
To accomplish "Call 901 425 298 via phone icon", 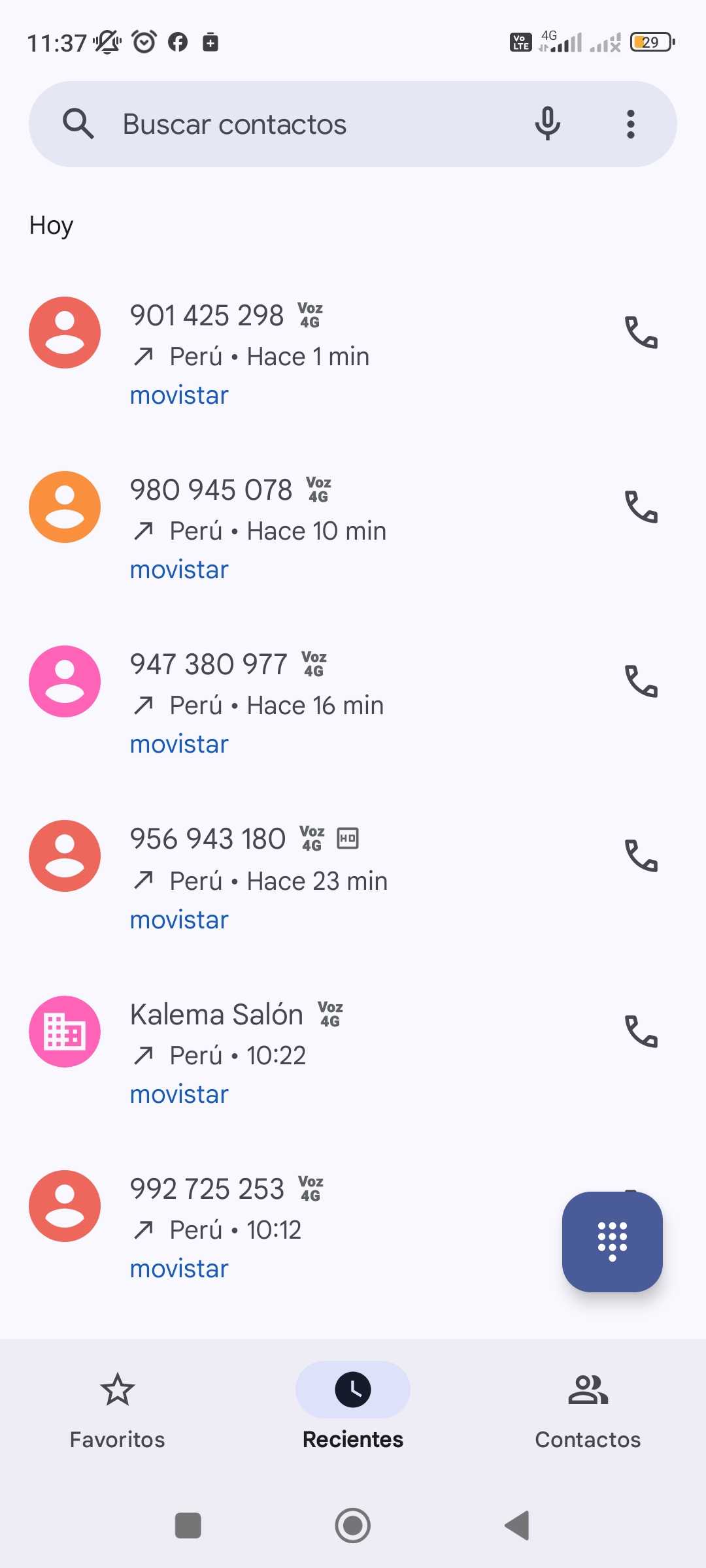I will pyautogui.click(x=641, y=333).
